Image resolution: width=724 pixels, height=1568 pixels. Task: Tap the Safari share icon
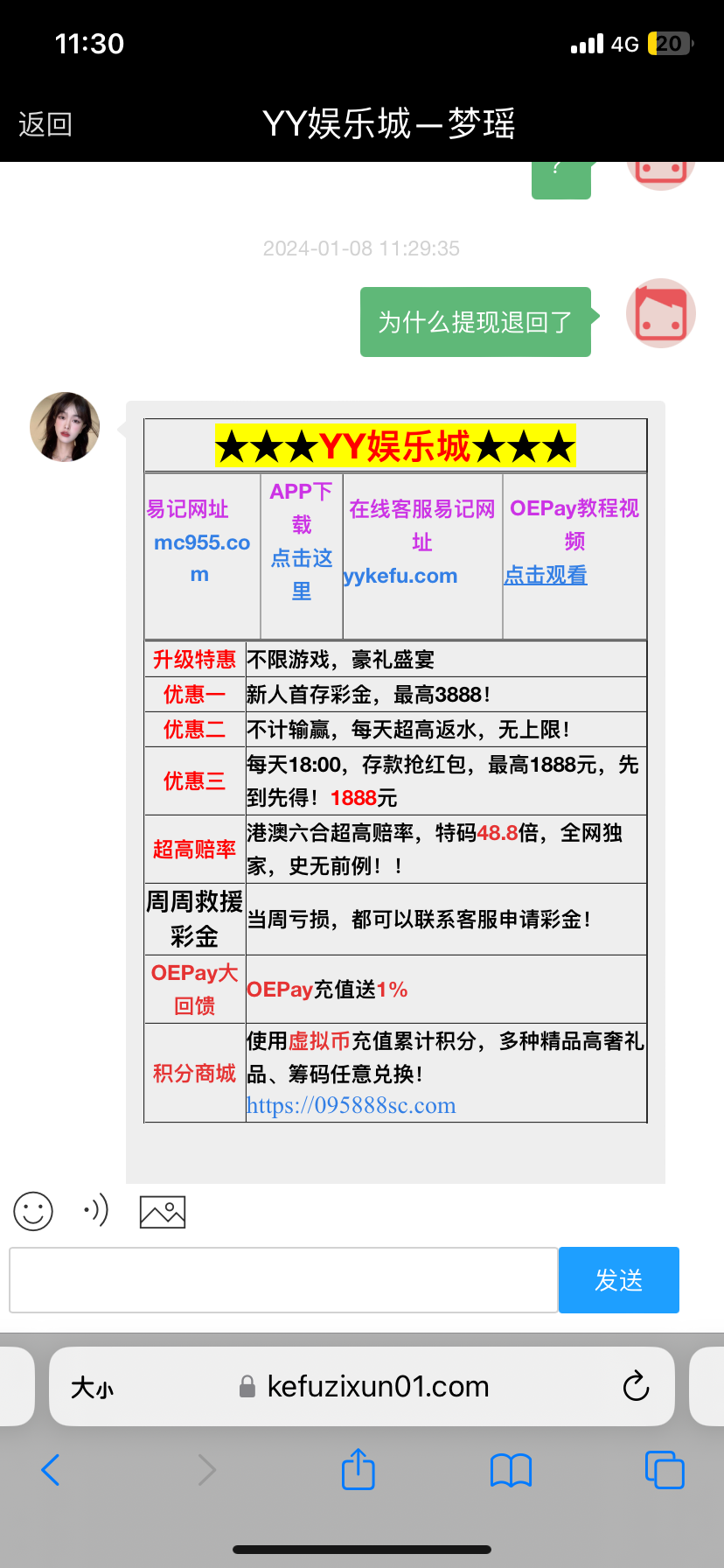(x=358, y=1470)
